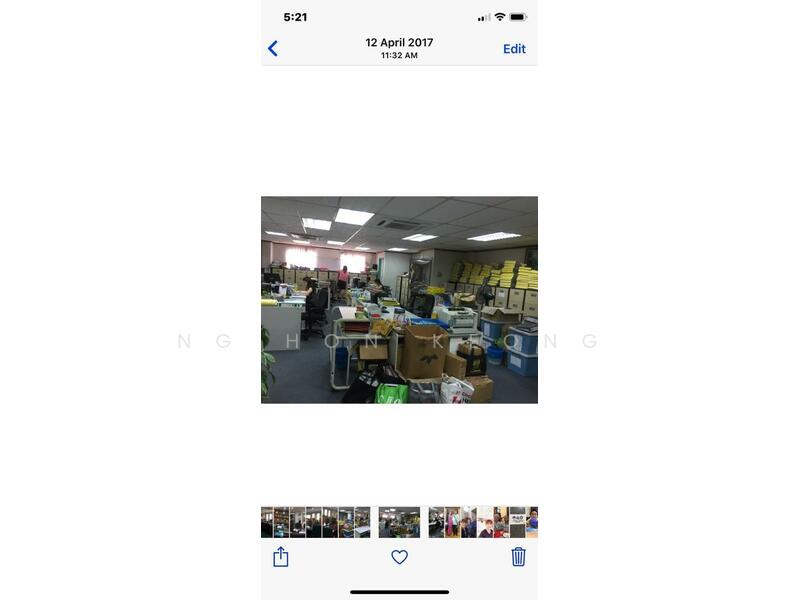Delete the photo with the trash icon
This screenshot has width=800, height=600.
click(x=518, y=557)
